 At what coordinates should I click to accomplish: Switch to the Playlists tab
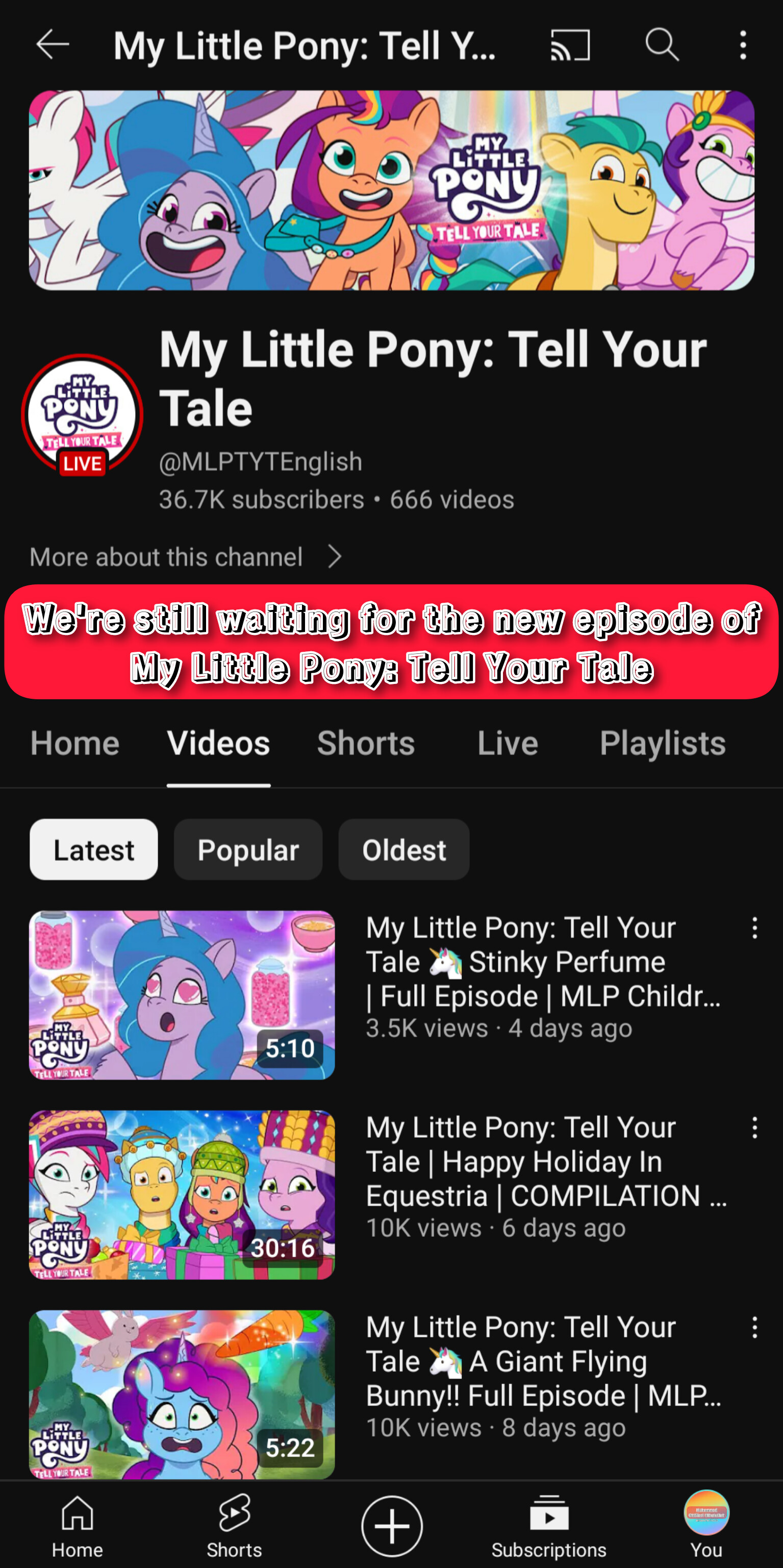pyautogui.click(x=663, y=743)
